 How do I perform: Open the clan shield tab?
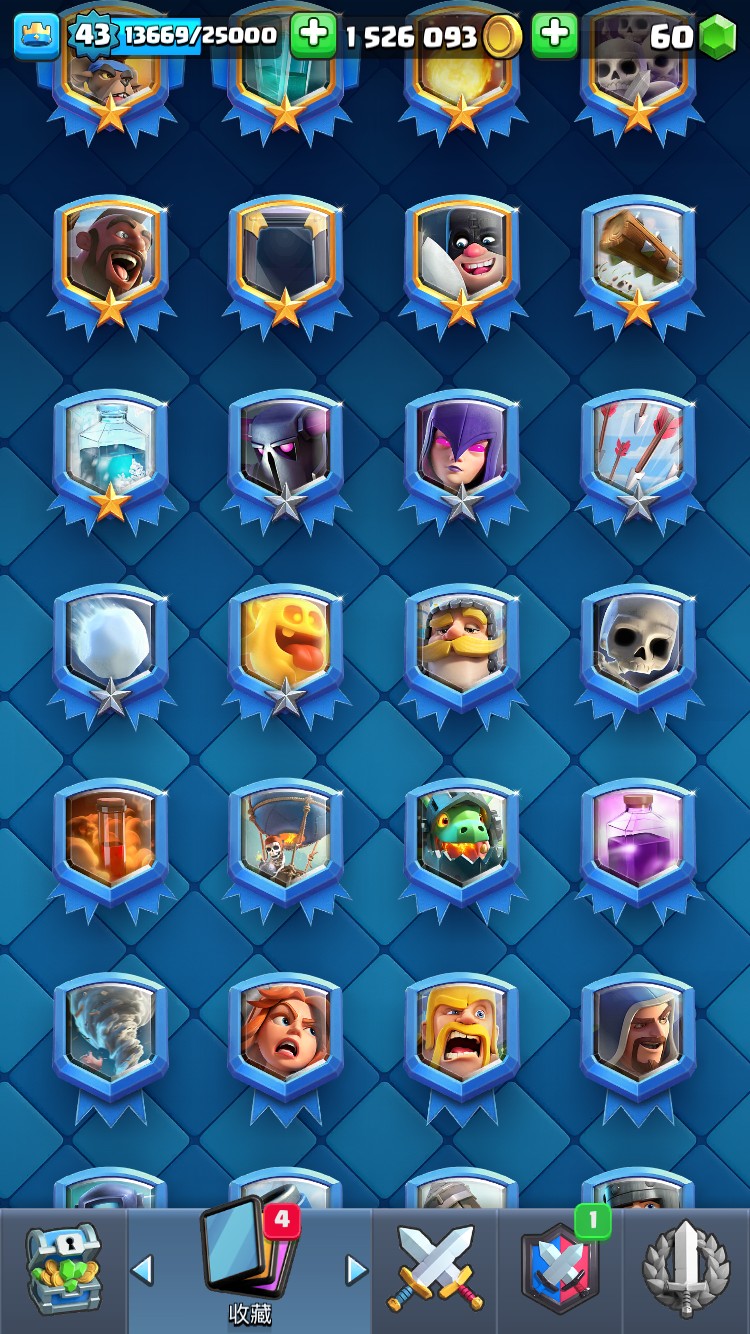[x=561, y=1270]
